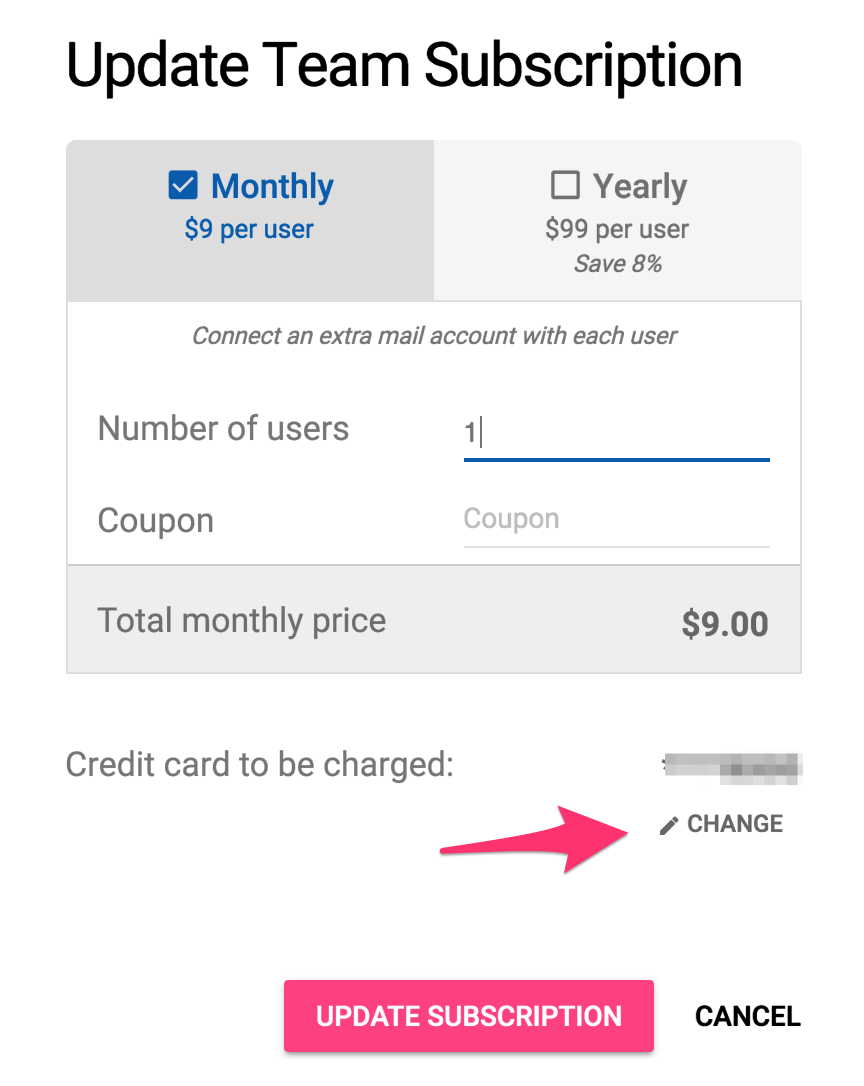Focus the Coupon input field
The width and height of the screenshot is (864, 1086).
pos(616,520)
